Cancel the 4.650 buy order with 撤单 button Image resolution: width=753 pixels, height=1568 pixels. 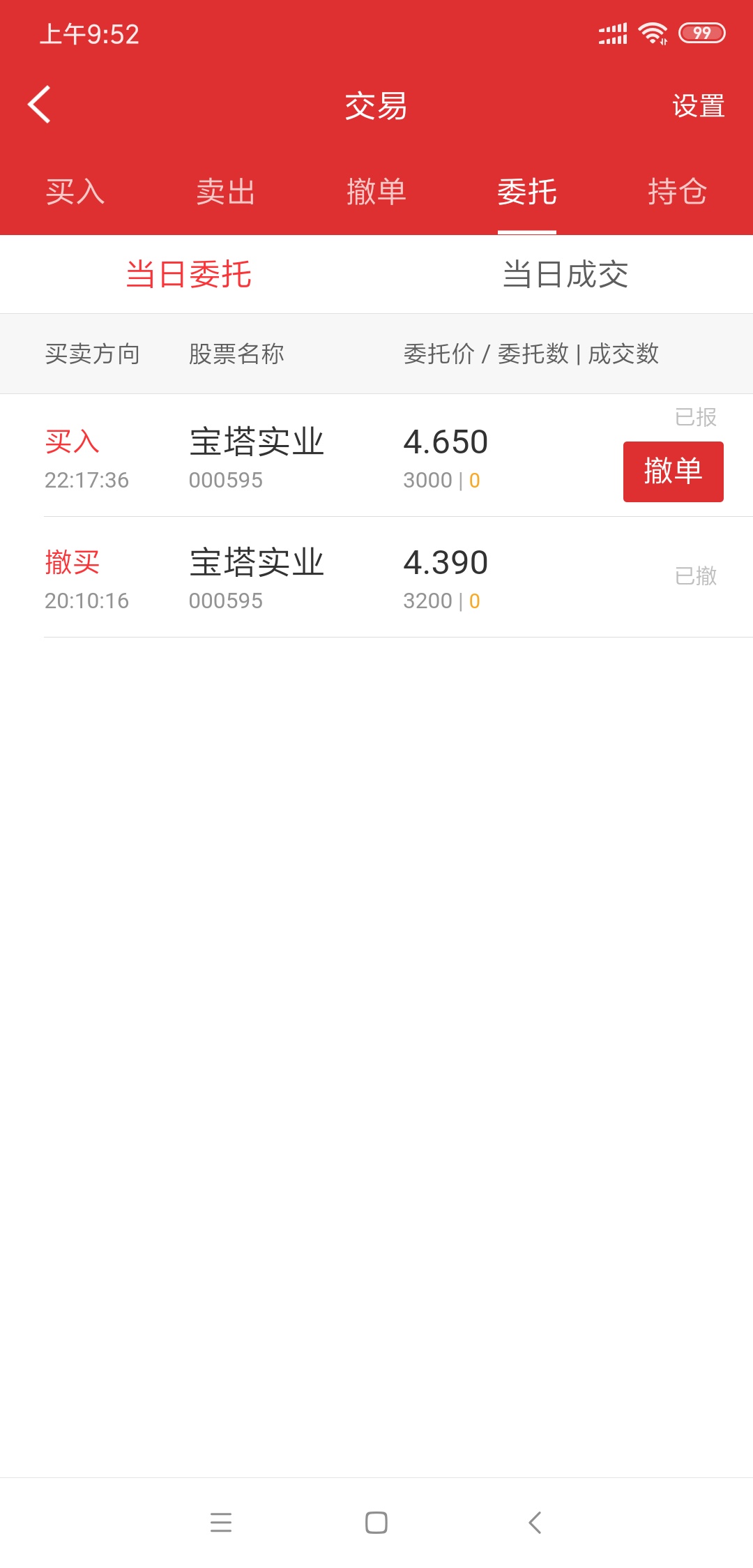pos(673,472)
